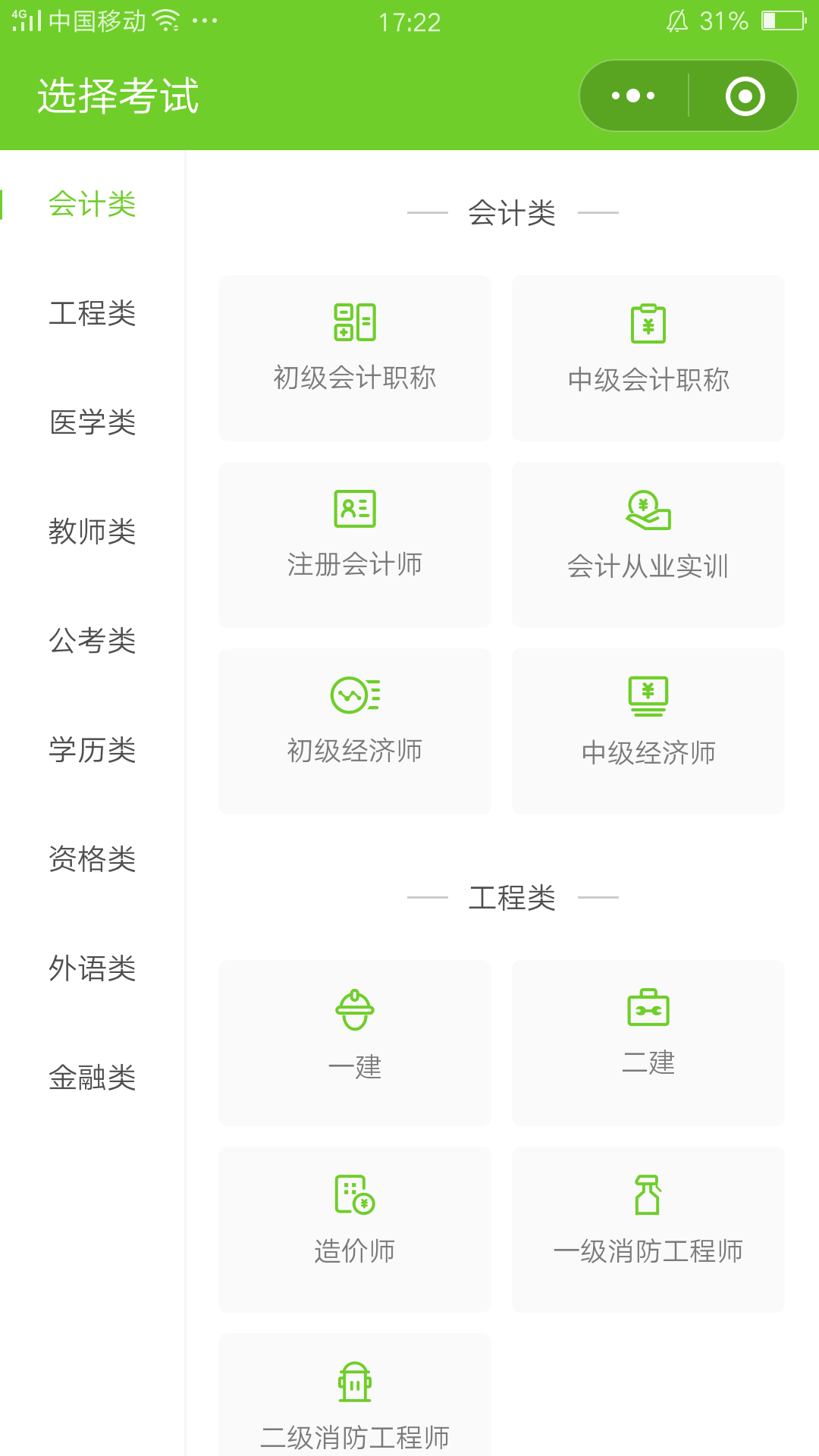The image size is (819, 1456).
Task: Switch to 教师类 in the sidebar
Action: tap(93, 532)
